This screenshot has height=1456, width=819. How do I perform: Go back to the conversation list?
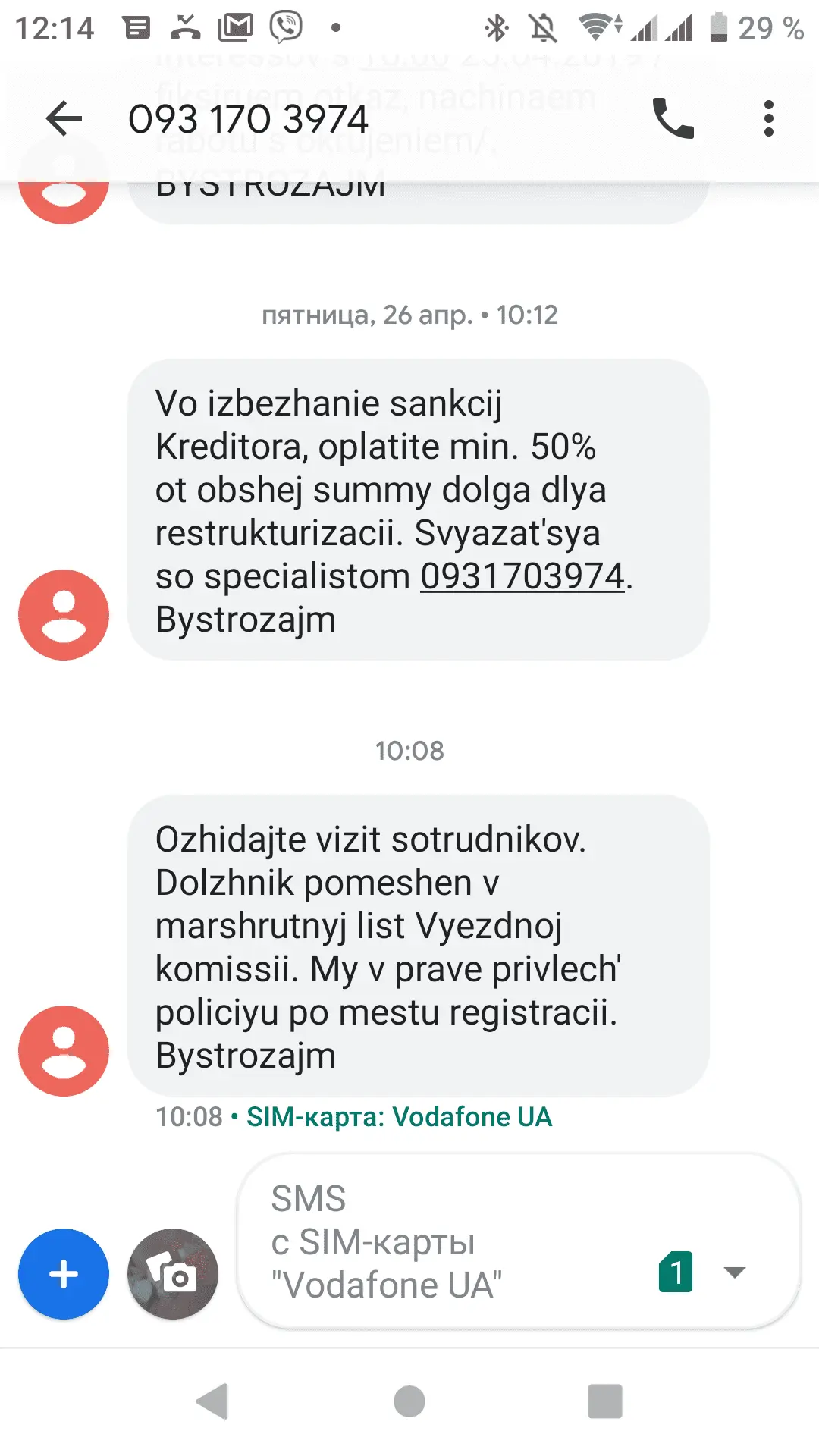pyautogui.click(x=64, y=119)
